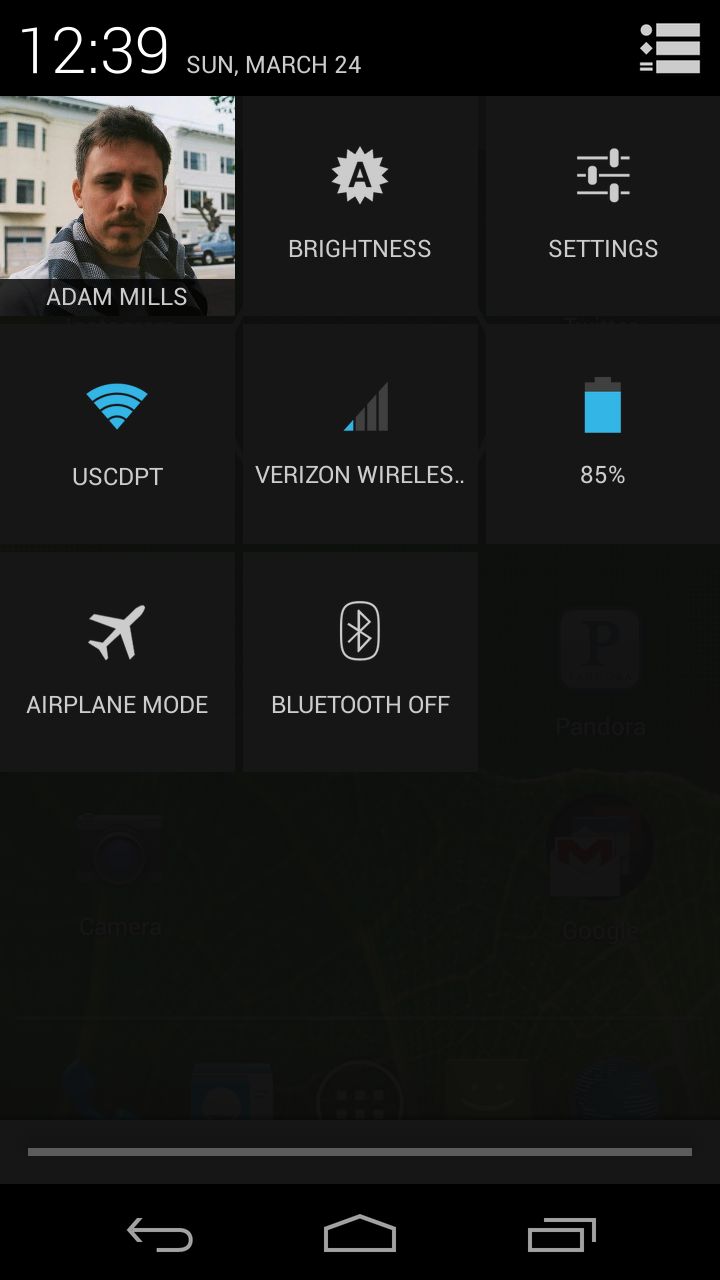Open the 85% battery tile
Viewport: 720px width, 1280px height.
[603, 434]
